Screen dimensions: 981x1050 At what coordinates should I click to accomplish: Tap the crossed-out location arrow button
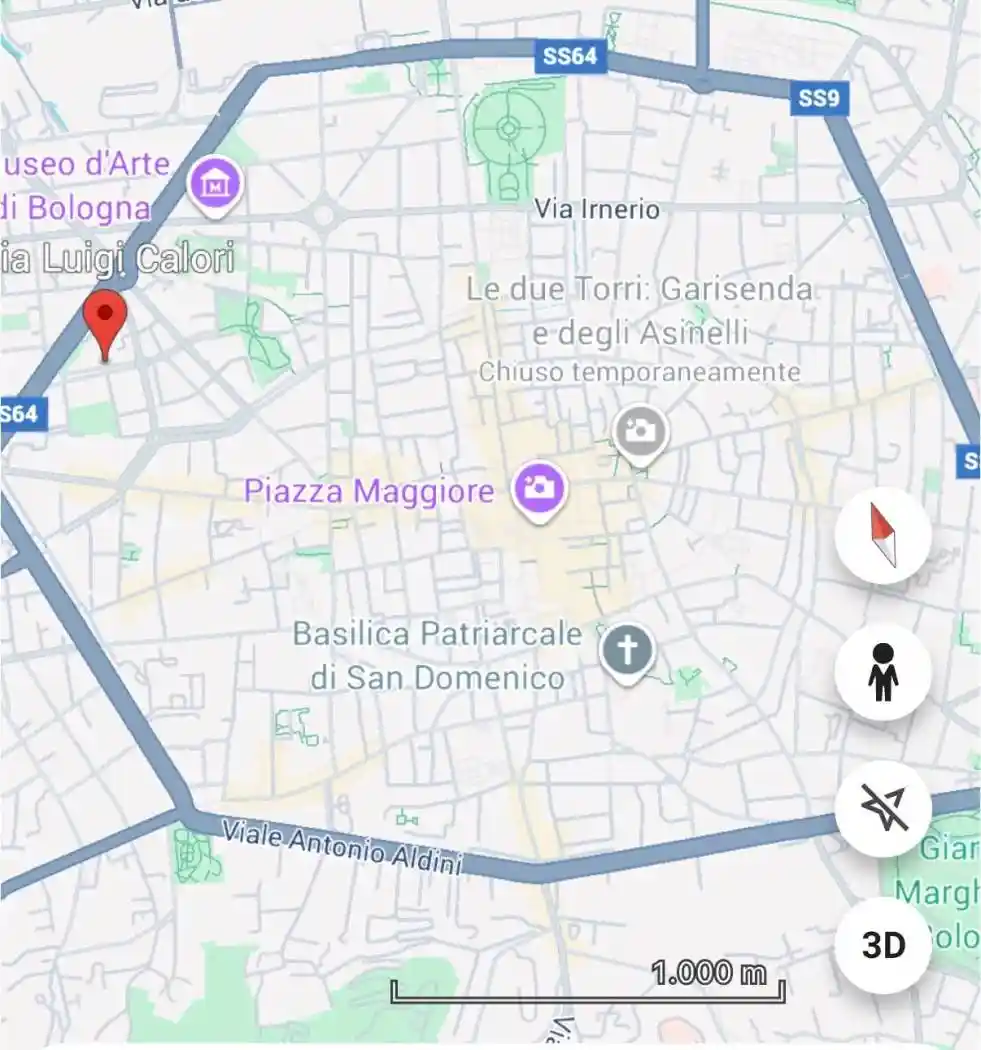point(883,808)
